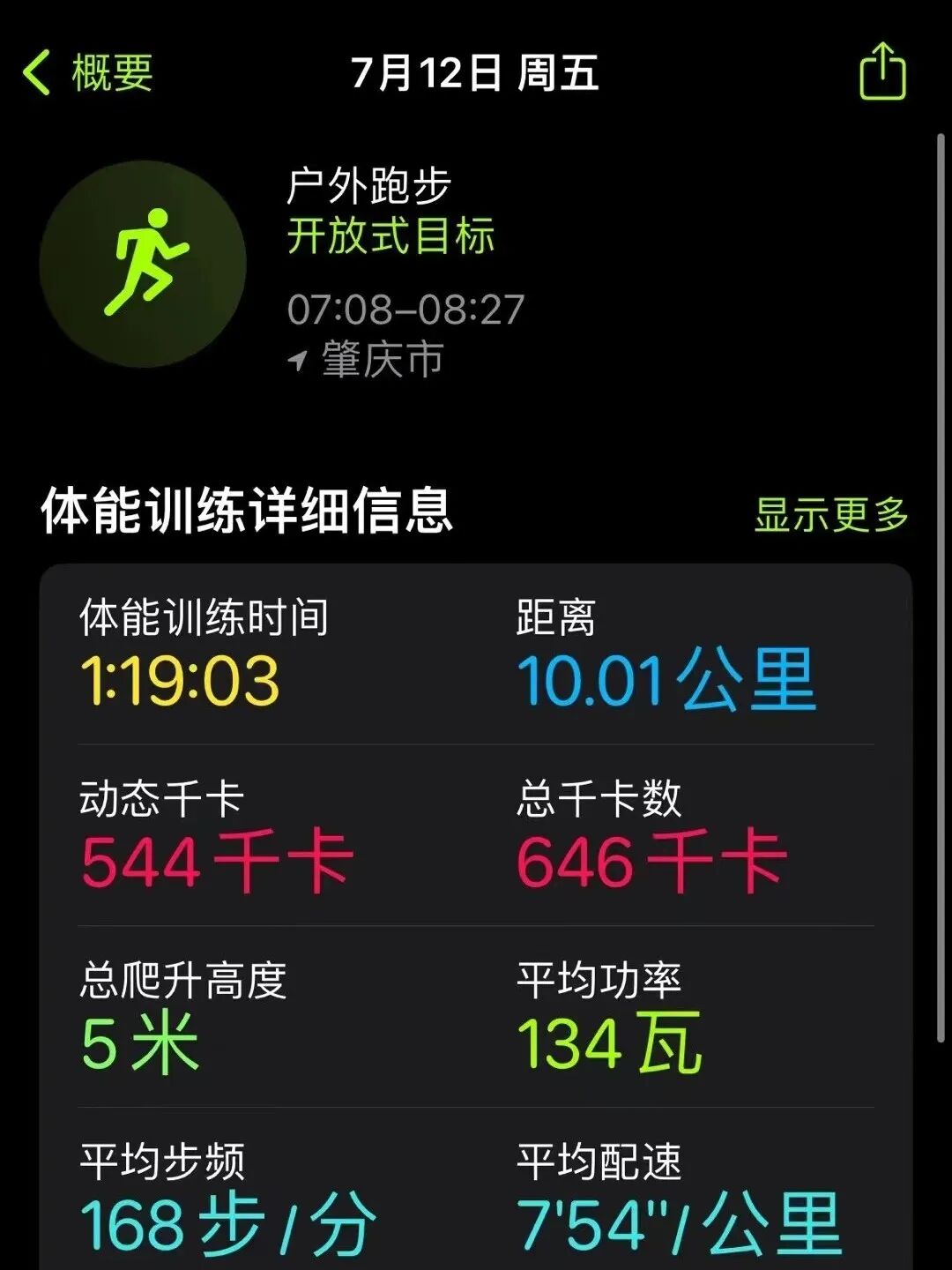This screenshot has width=952, height=1270.
Task: Tap 显示更多 to show more details
Action: (830, 514)
